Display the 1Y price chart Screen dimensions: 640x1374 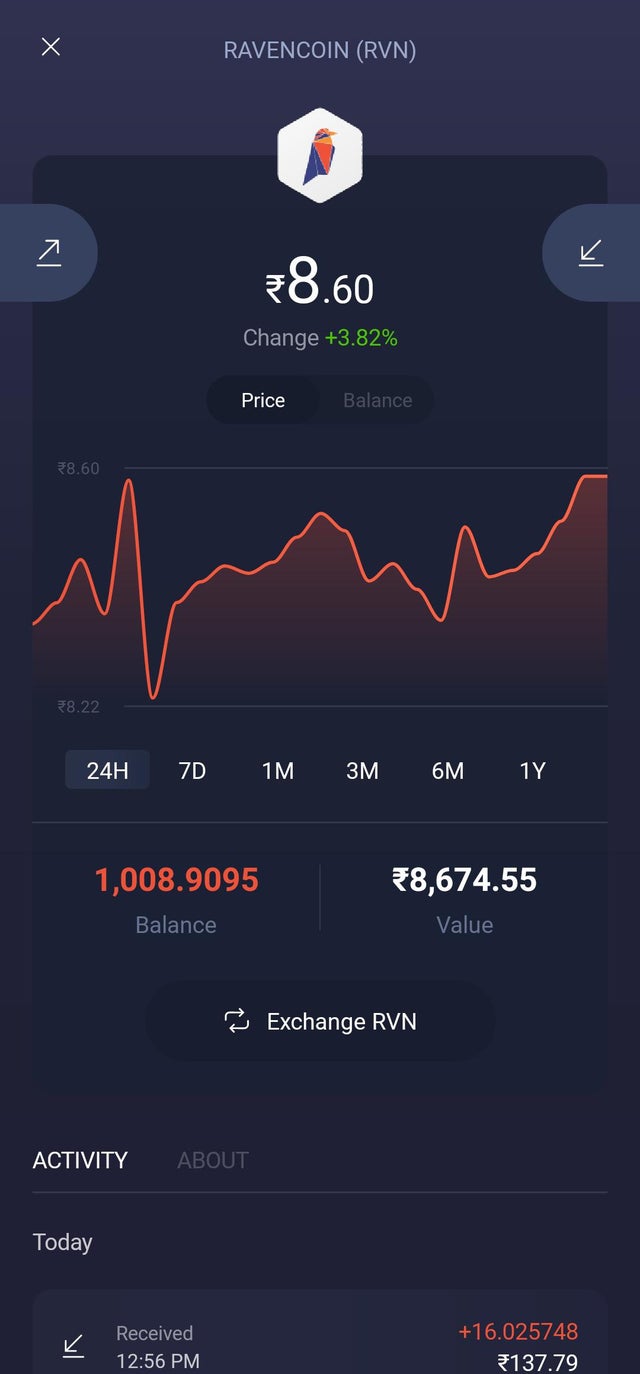click(532, 770)
